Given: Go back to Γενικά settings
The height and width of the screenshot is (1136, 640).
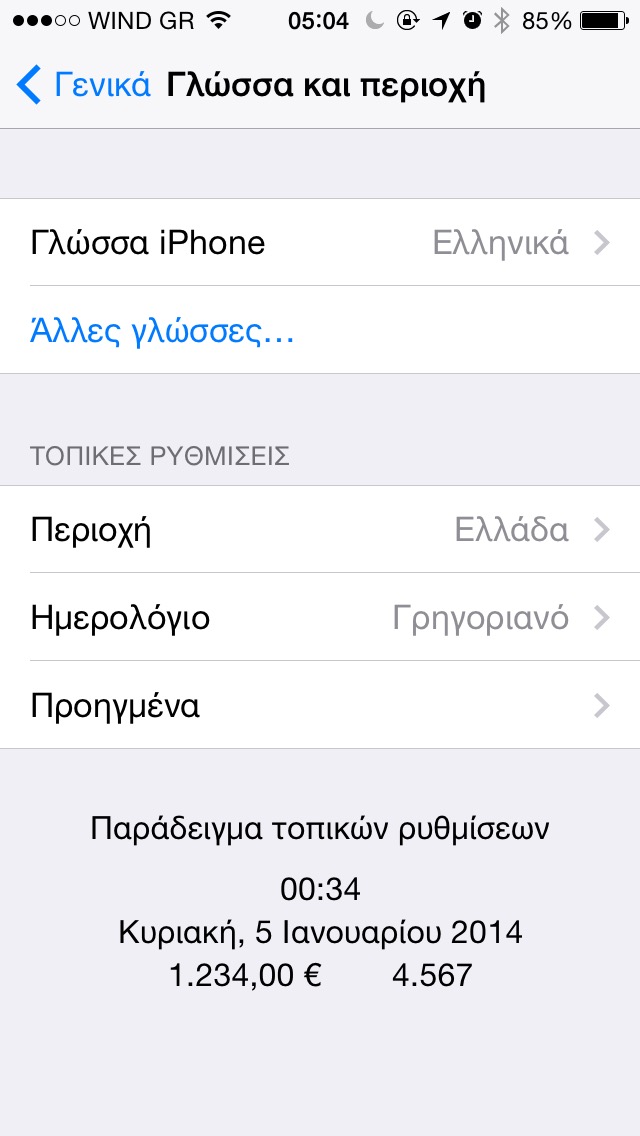Looking at the screenshot, I should (x=84, y=85).
